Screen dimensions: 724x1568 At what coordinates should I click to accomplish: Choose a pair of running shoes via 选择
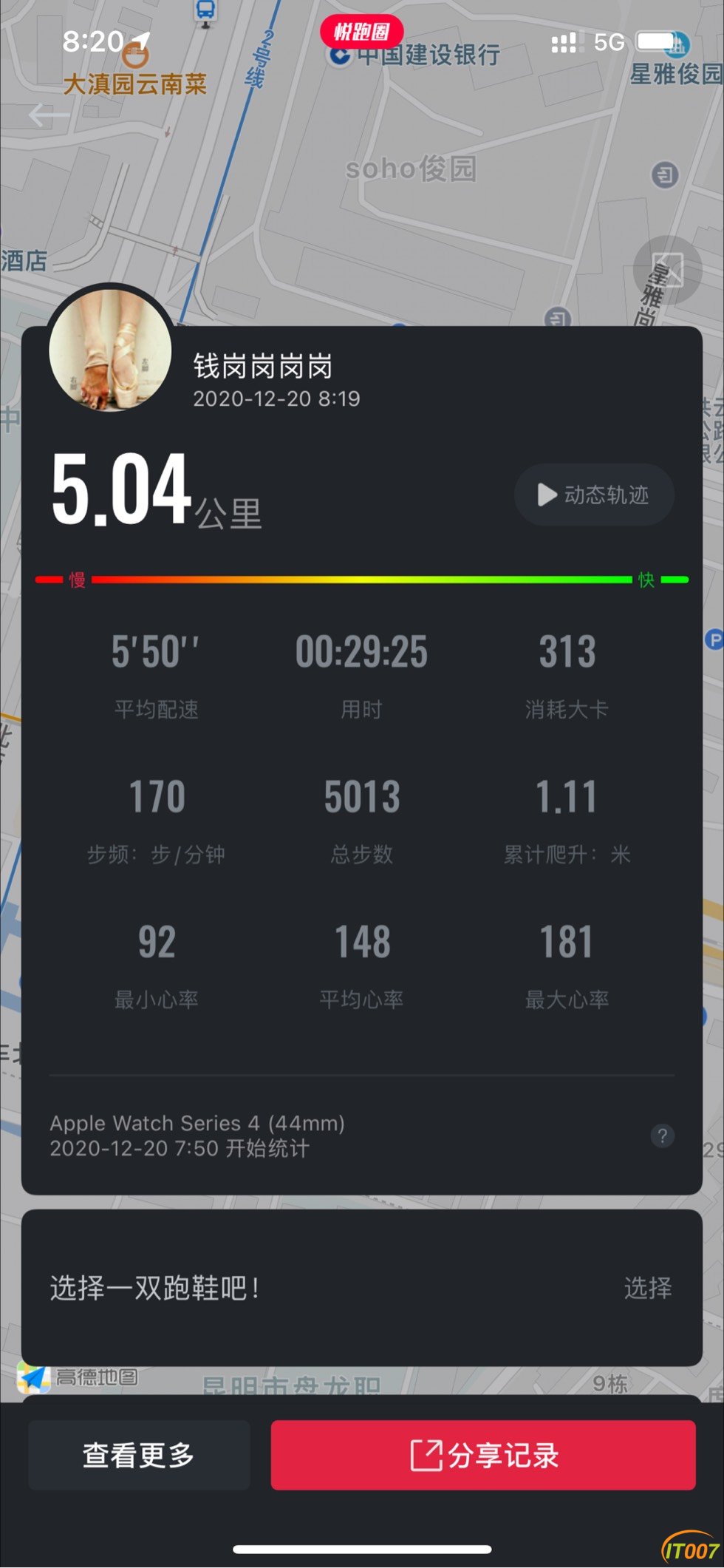(647, 1288)
